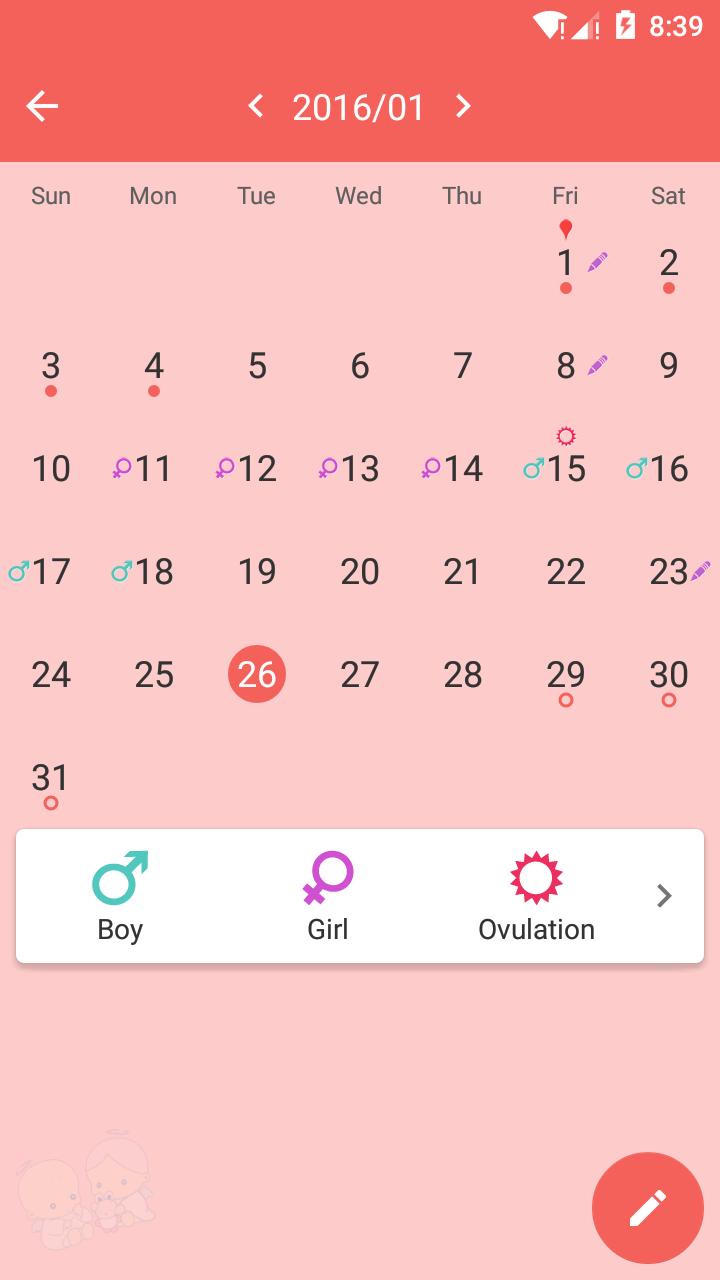Select Saturday the 30th
Viewport: 720px width, 1280px height.
[668, 675]
